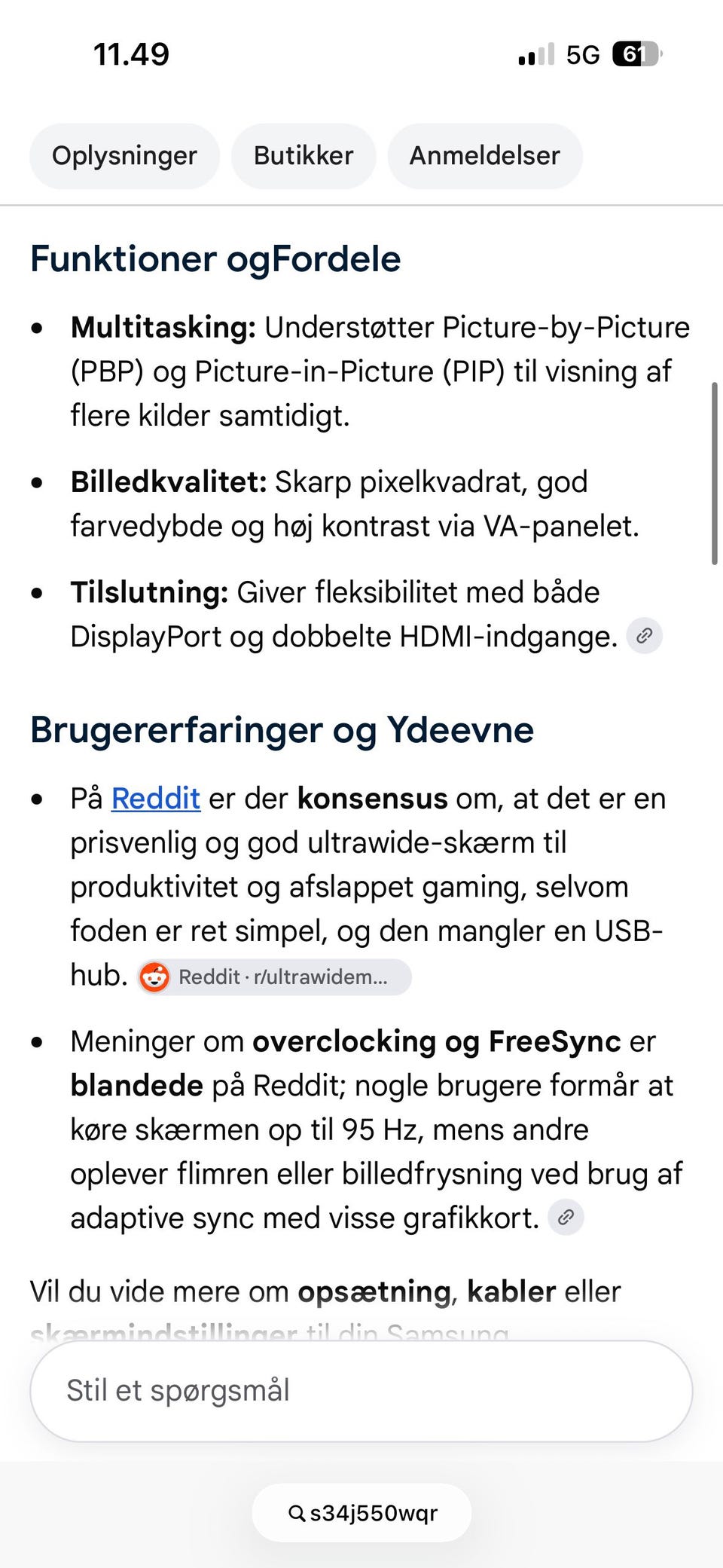Open source link icon after grafikkort
This screenshot has width=723, height=1568.
coord(566,1217)
